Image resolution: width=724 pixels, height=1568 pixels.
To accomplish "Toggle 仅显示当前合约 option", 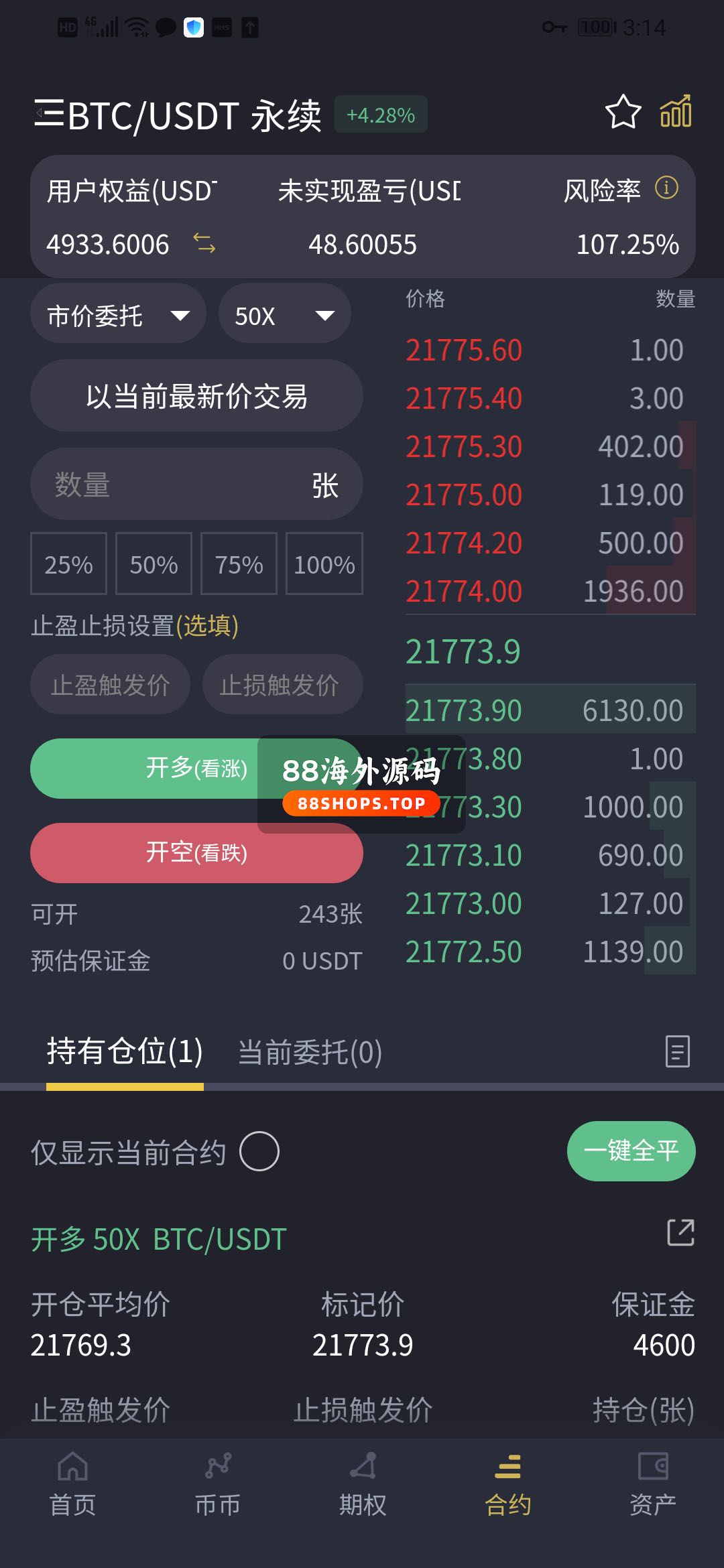I will (259, 1151).
